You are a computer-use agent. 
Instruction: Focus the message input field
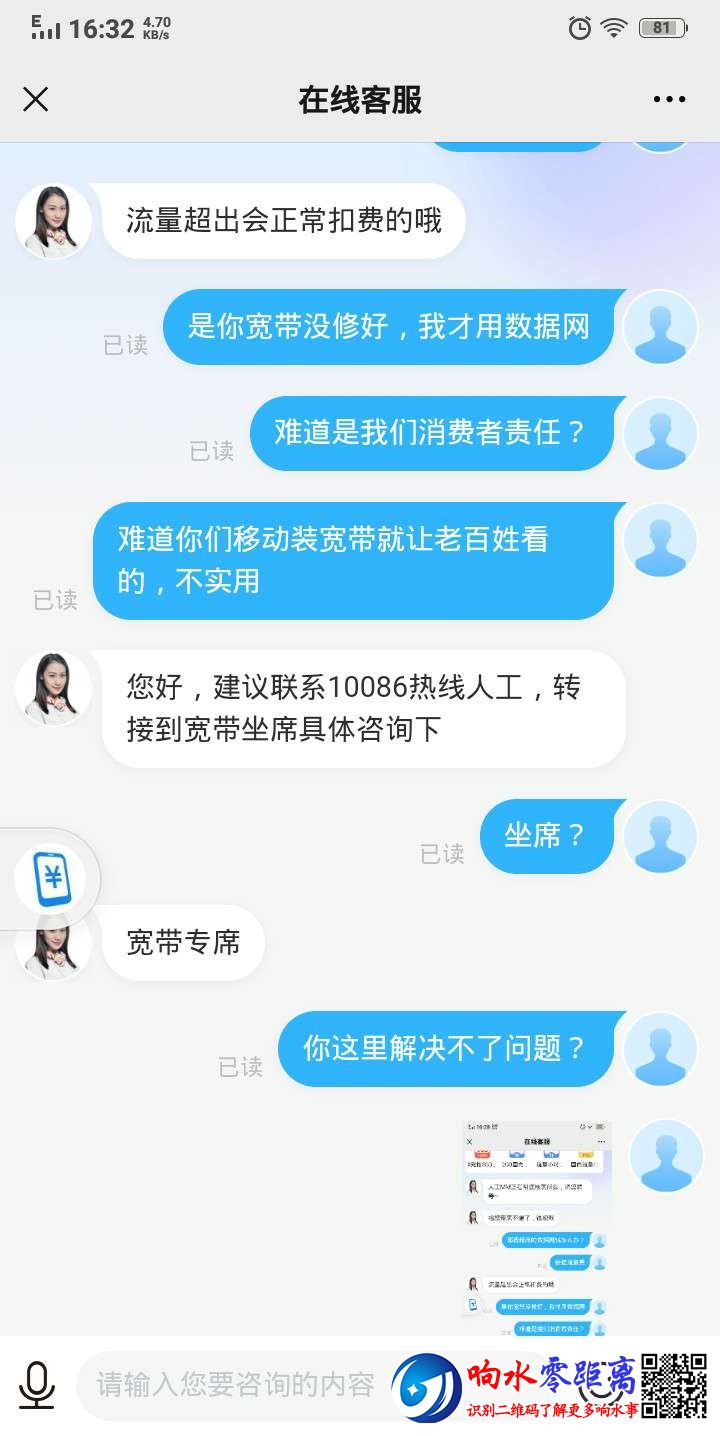[235, 1385]
